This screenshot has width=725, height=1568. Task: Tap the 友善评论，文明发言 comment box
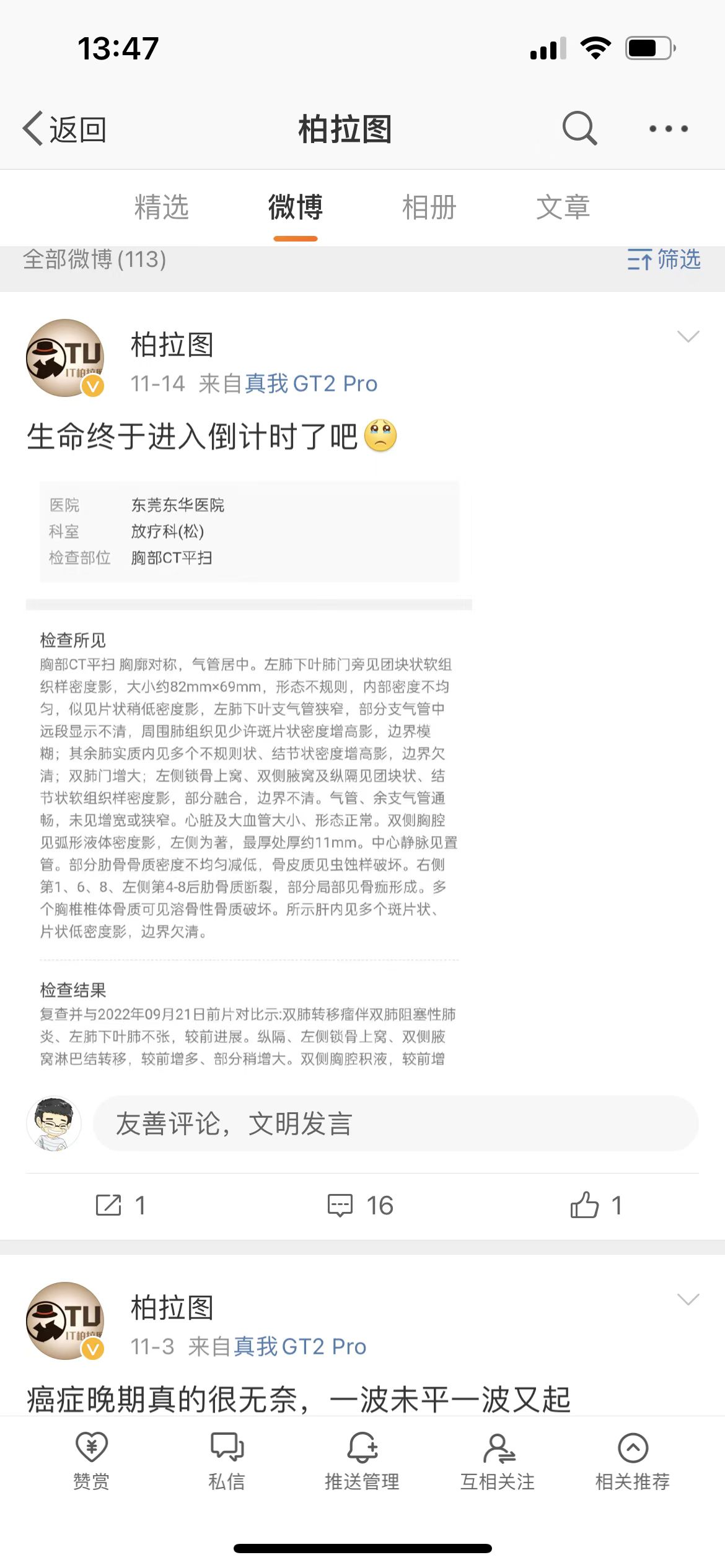click(395, 1124)
